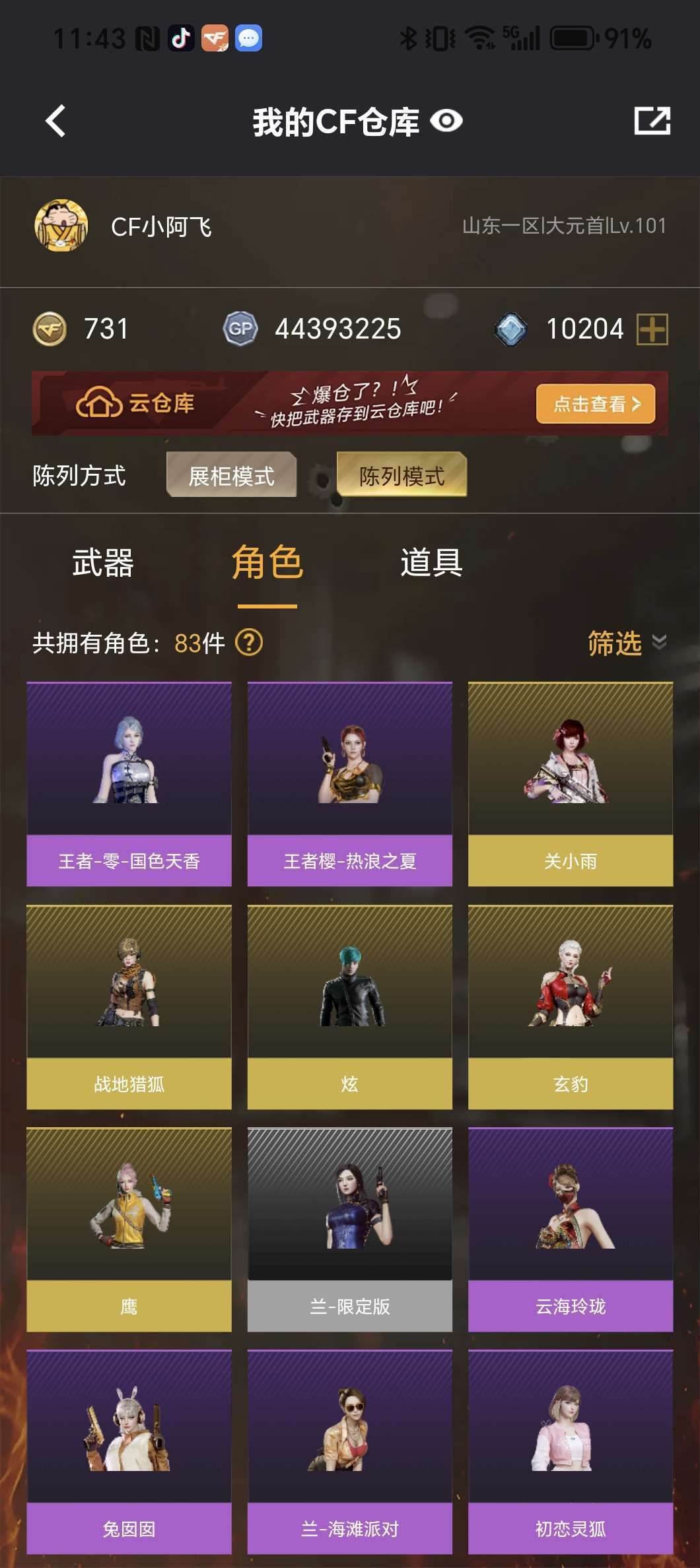Open the 兔囡囡 character card
Screen dimensions: 700x1568
[x=129, y=1452]
